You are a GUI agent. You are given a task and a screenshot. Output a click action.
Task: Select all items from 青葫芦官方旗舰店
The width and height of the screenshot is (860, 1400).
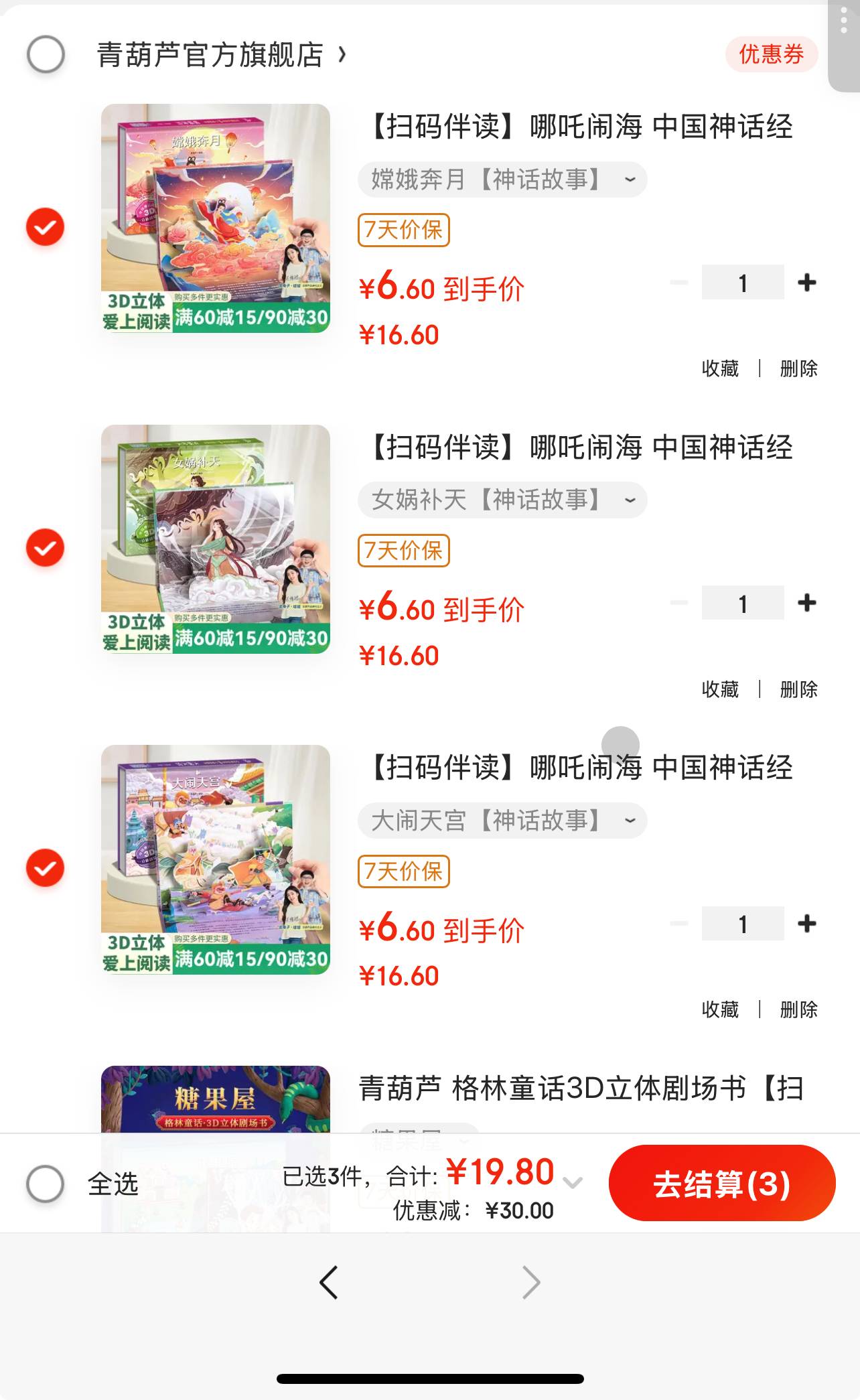(46, 55)
